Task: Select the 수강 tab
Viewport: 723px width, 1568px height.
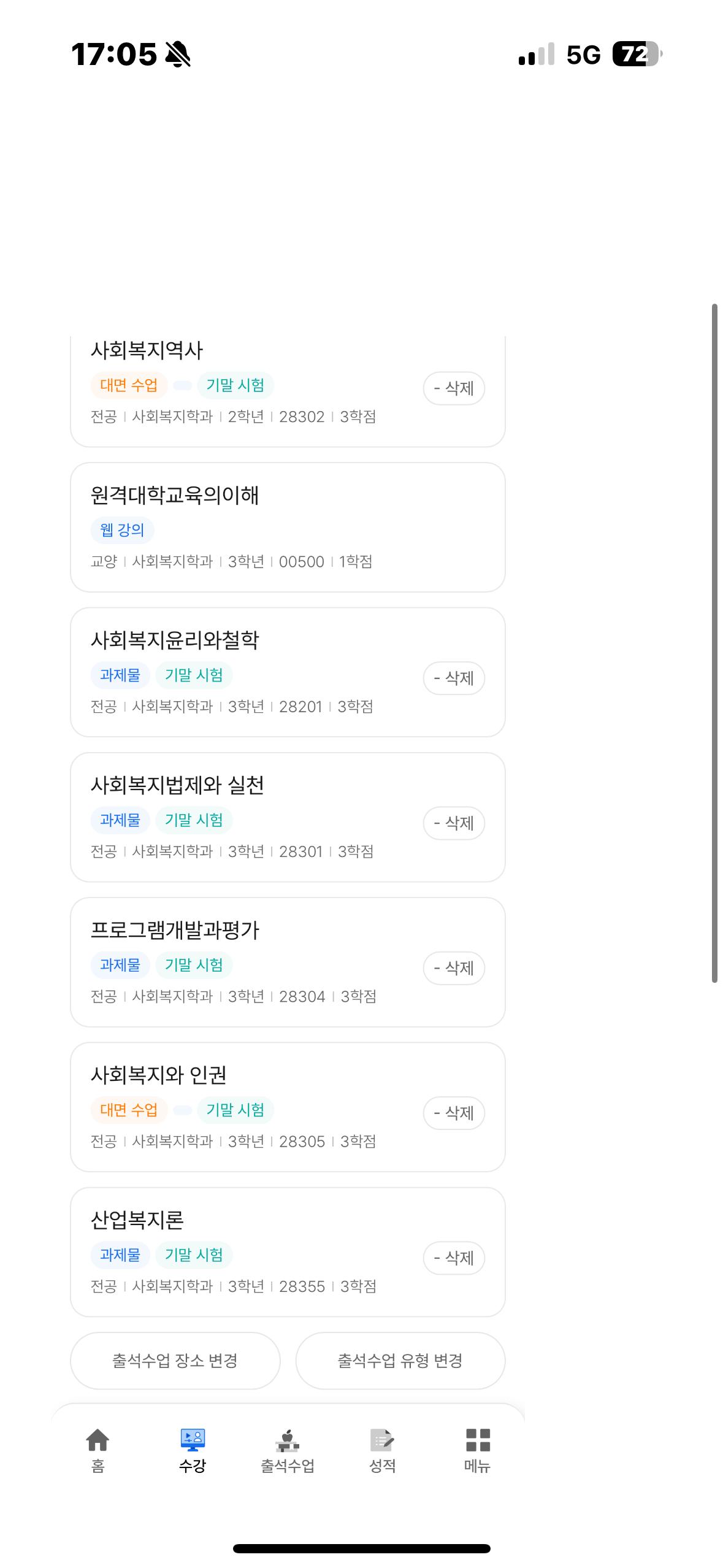Action: coord(193,1451)
